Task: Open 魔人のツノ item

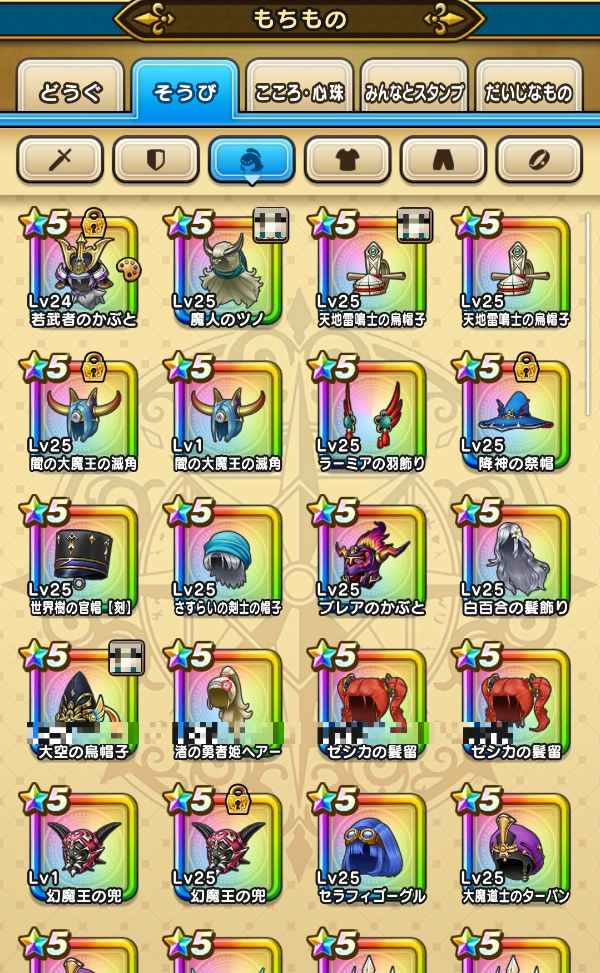Action: coord(228,271)
